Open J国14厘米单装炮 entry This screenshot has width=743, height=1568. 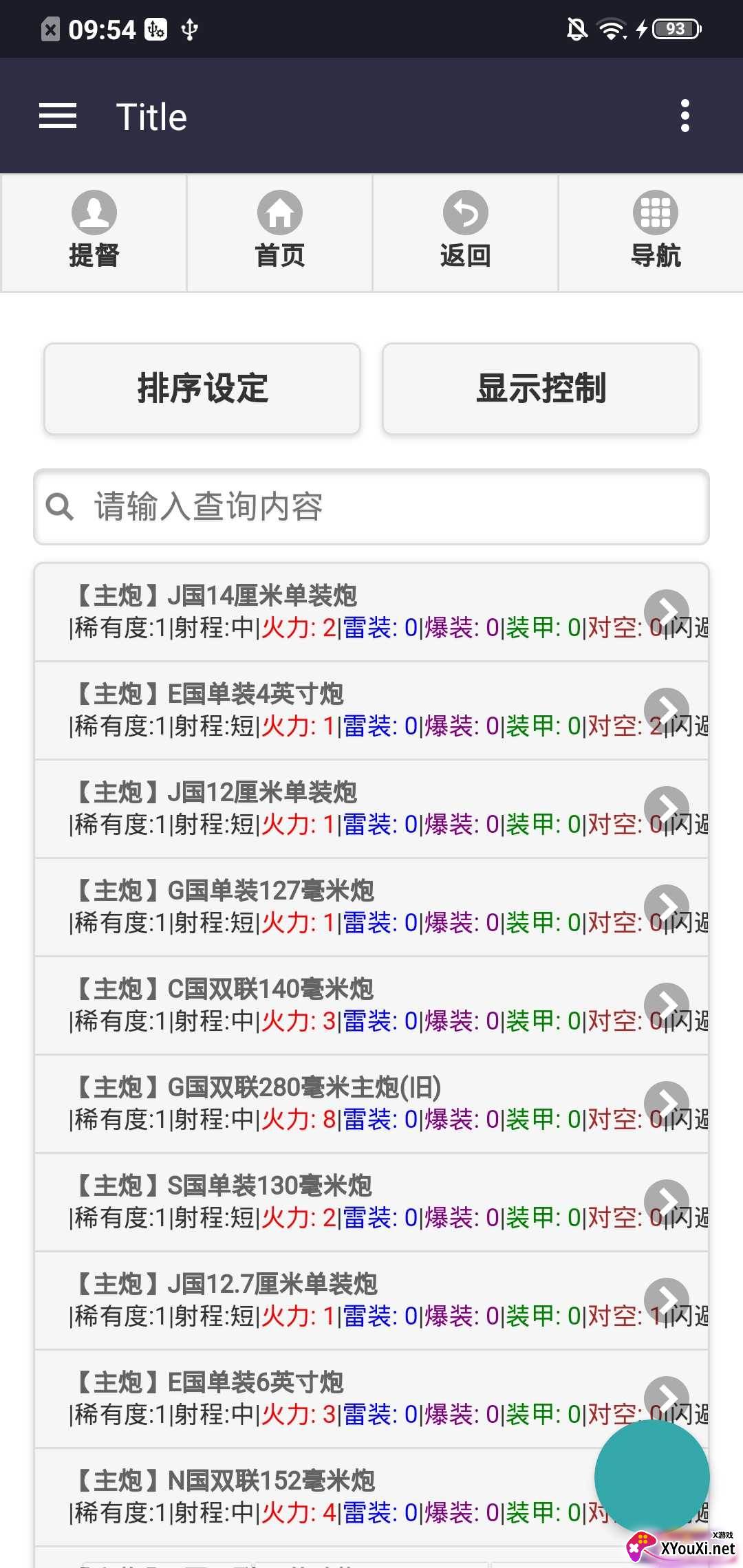[x=344, y=611]
